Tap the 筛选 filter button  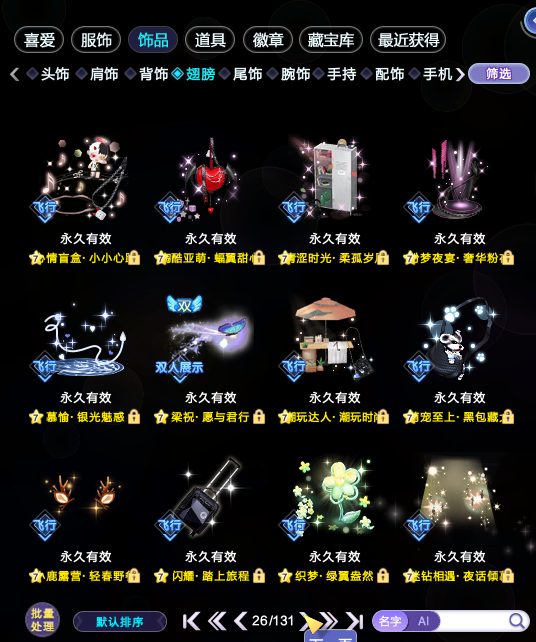[x=498, y=74]
